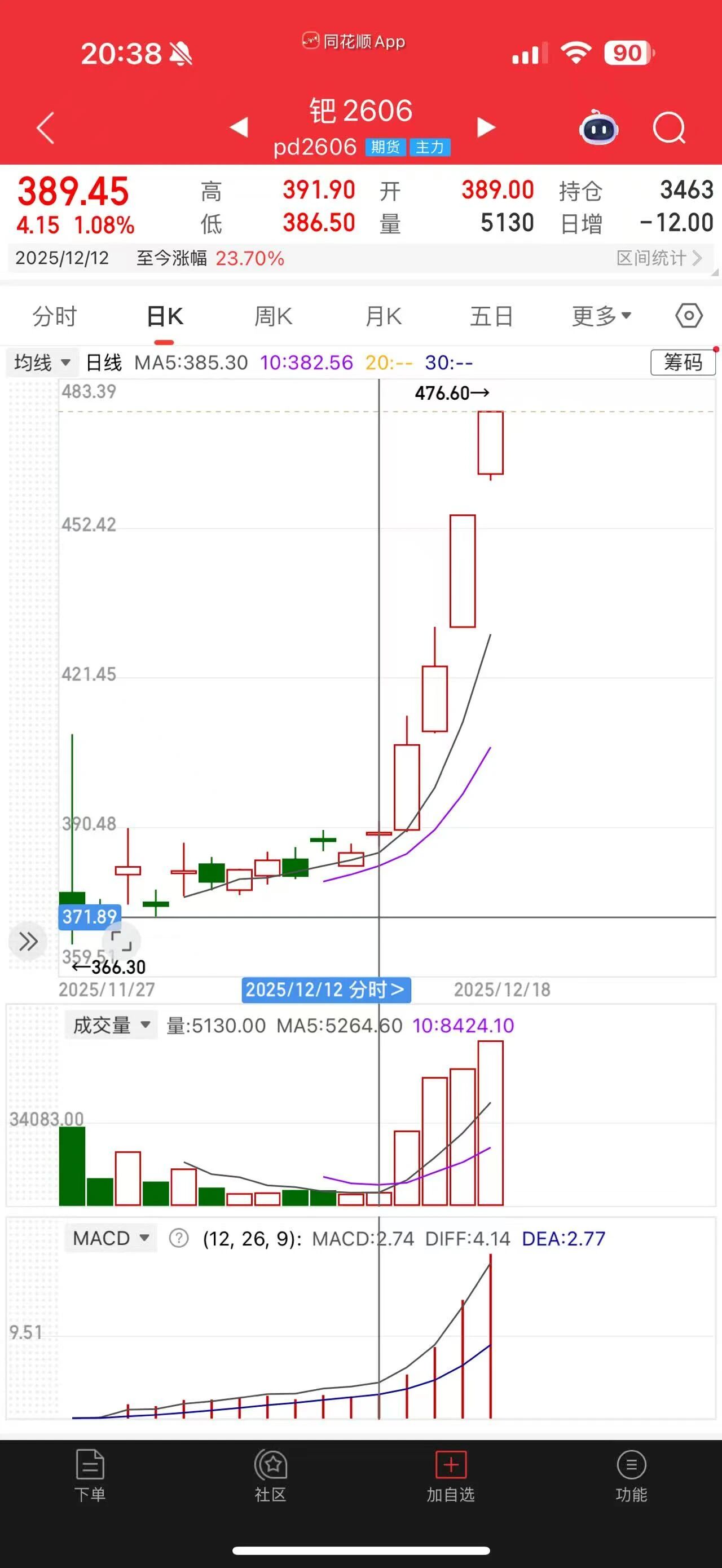The height and width of the screenshot is (1568, 722).
Task: Select the 月K monthly chart tab
Action: point(384,316)
